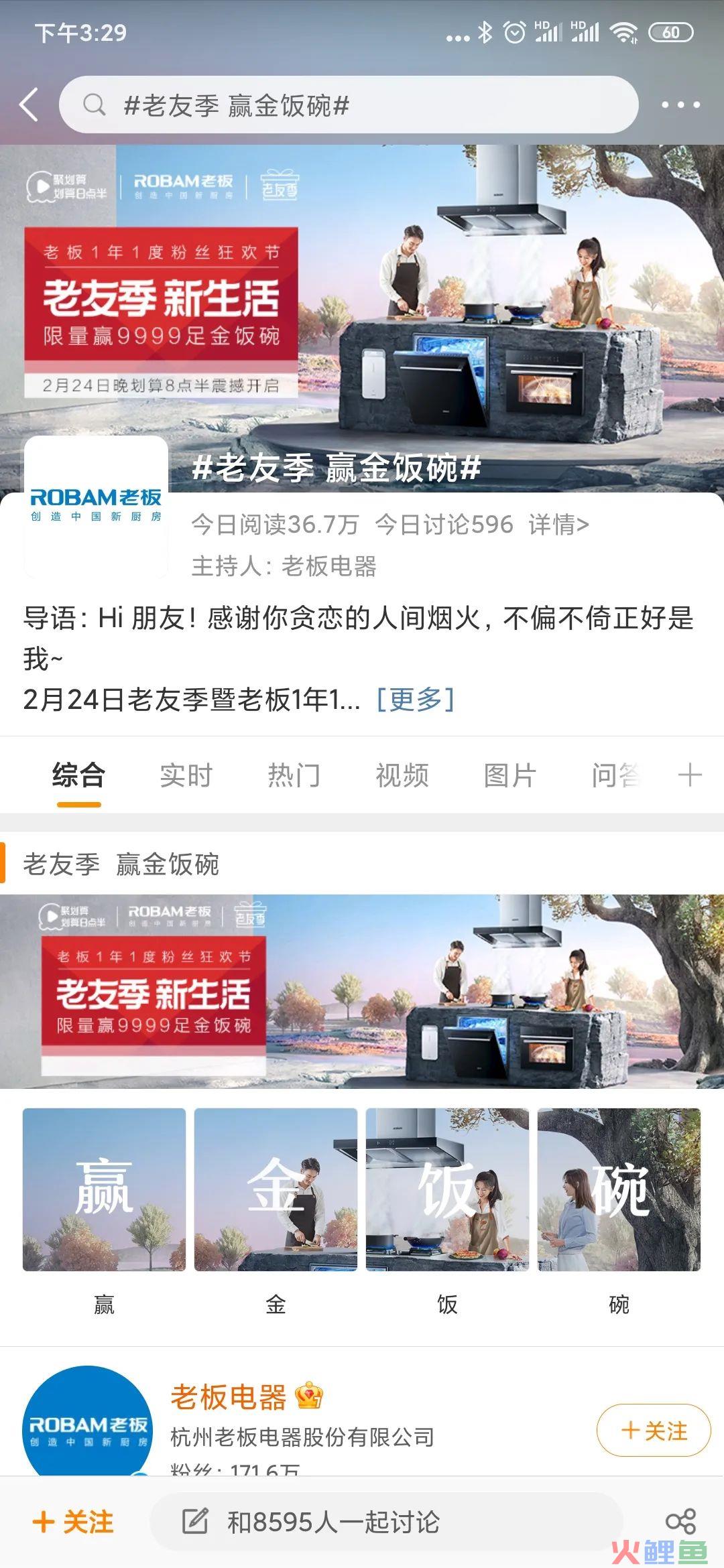Open topic details via 详情>
Screen dimensions: 724x1568
[558, 524]
